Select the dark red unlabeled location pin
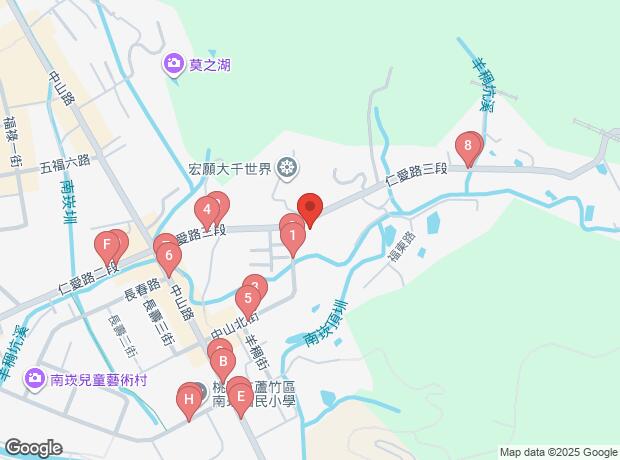 coord(310,210)
